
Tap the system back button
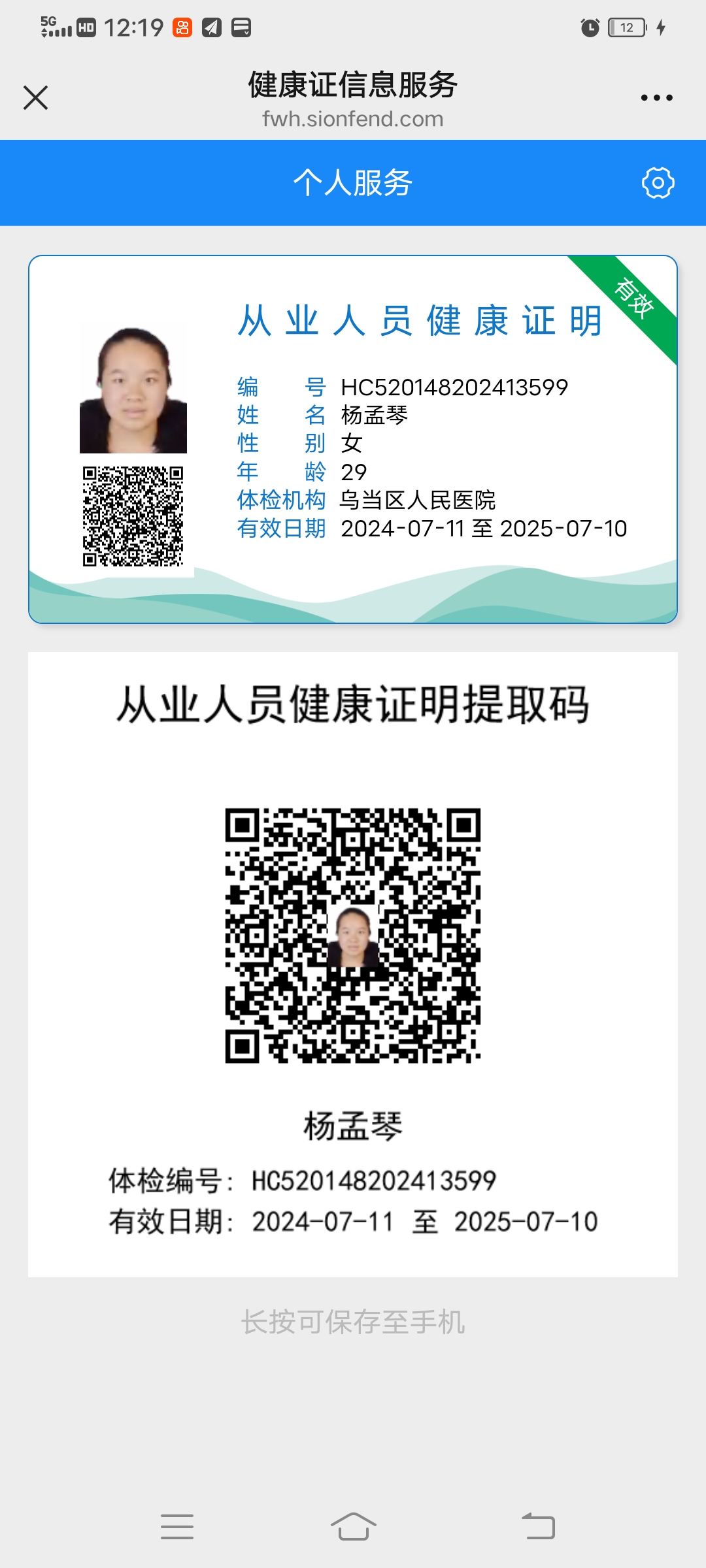(538, 1527)
